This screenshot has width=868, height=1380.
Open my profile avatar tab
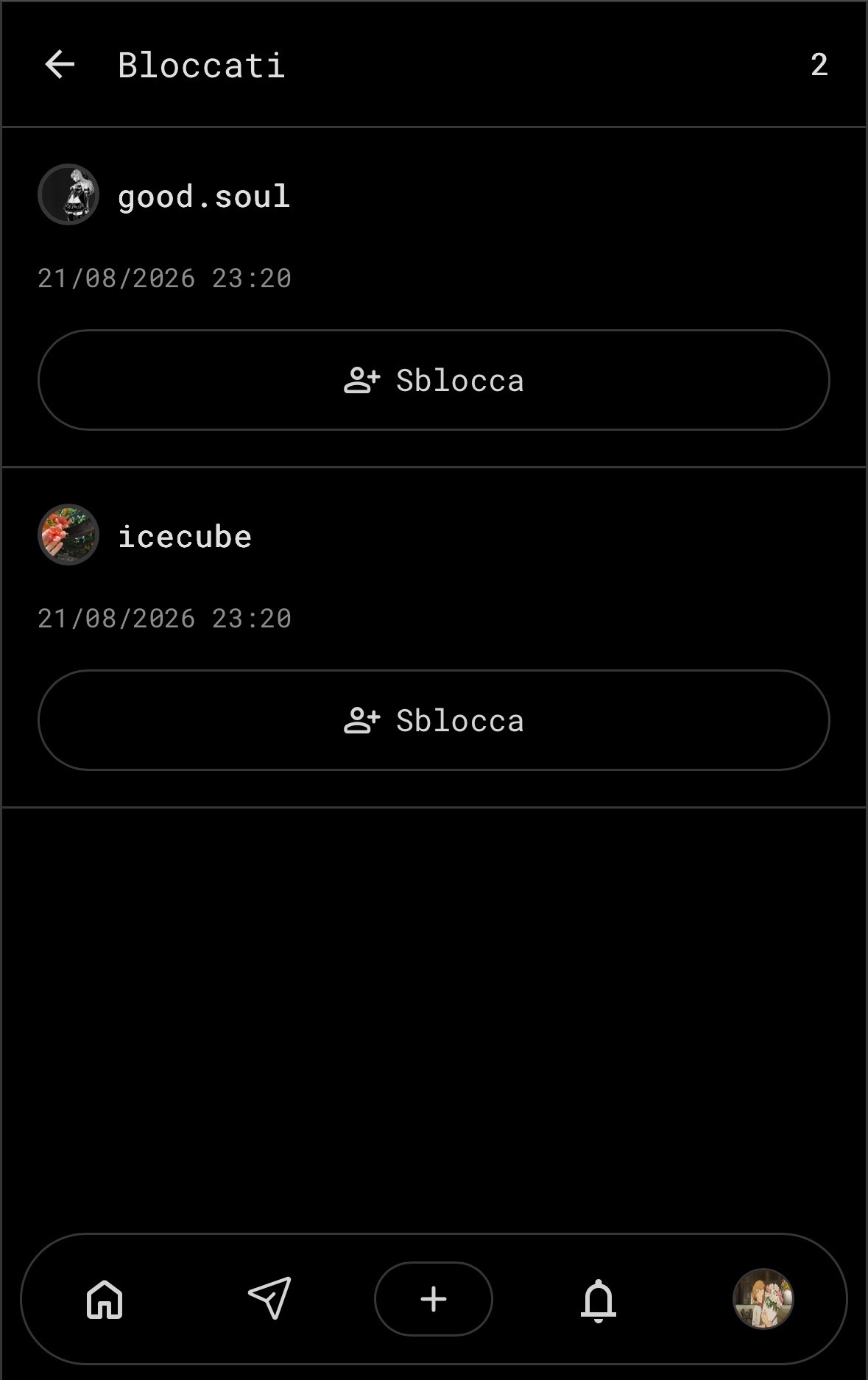(763, 1299)
